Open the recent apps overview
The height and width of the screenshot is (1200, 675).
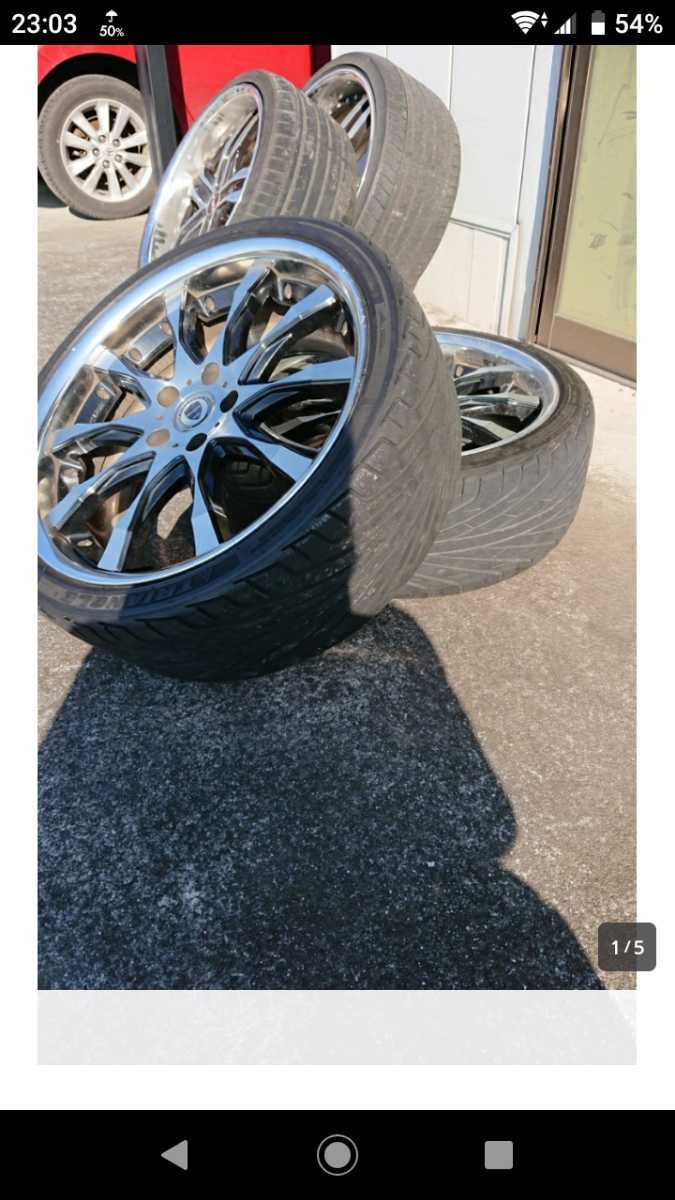[x=499, y=1155]
